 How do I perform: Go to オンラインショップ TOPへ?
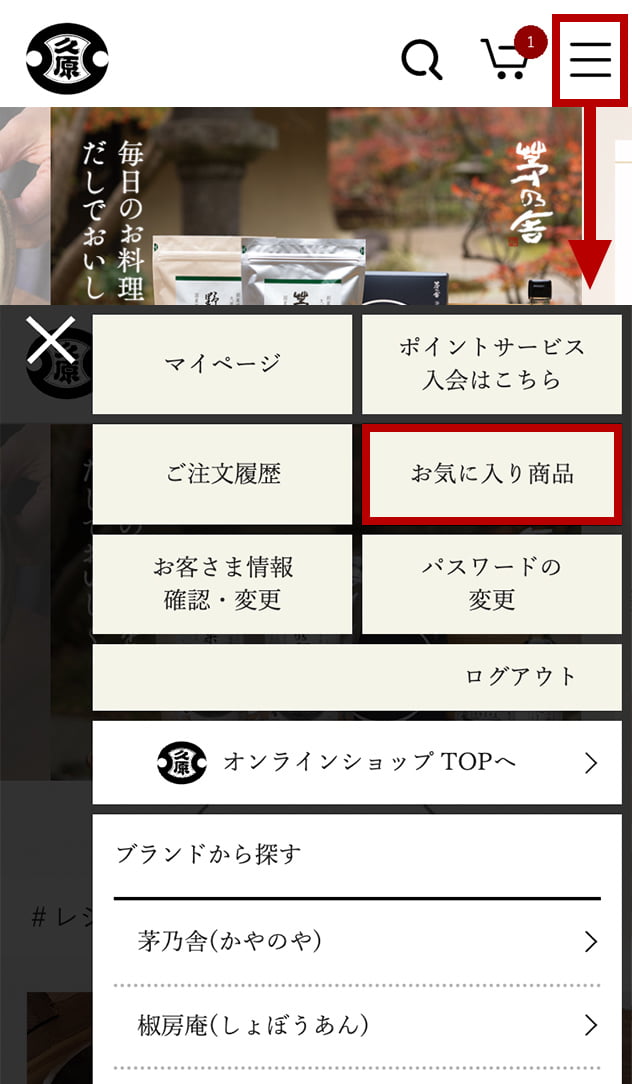(357, 763)
